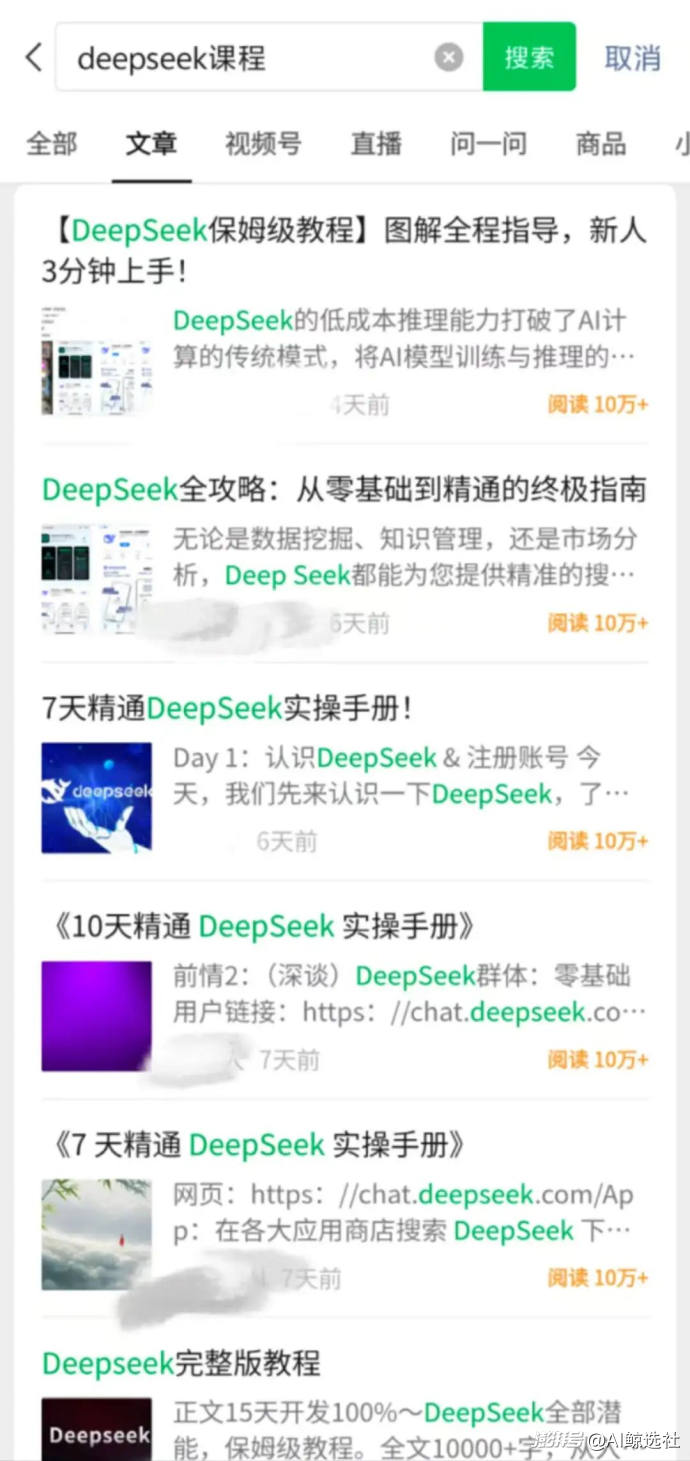690x1461 pixels.
Task: Open the 直播 tab
Action: tap(376, 143)
